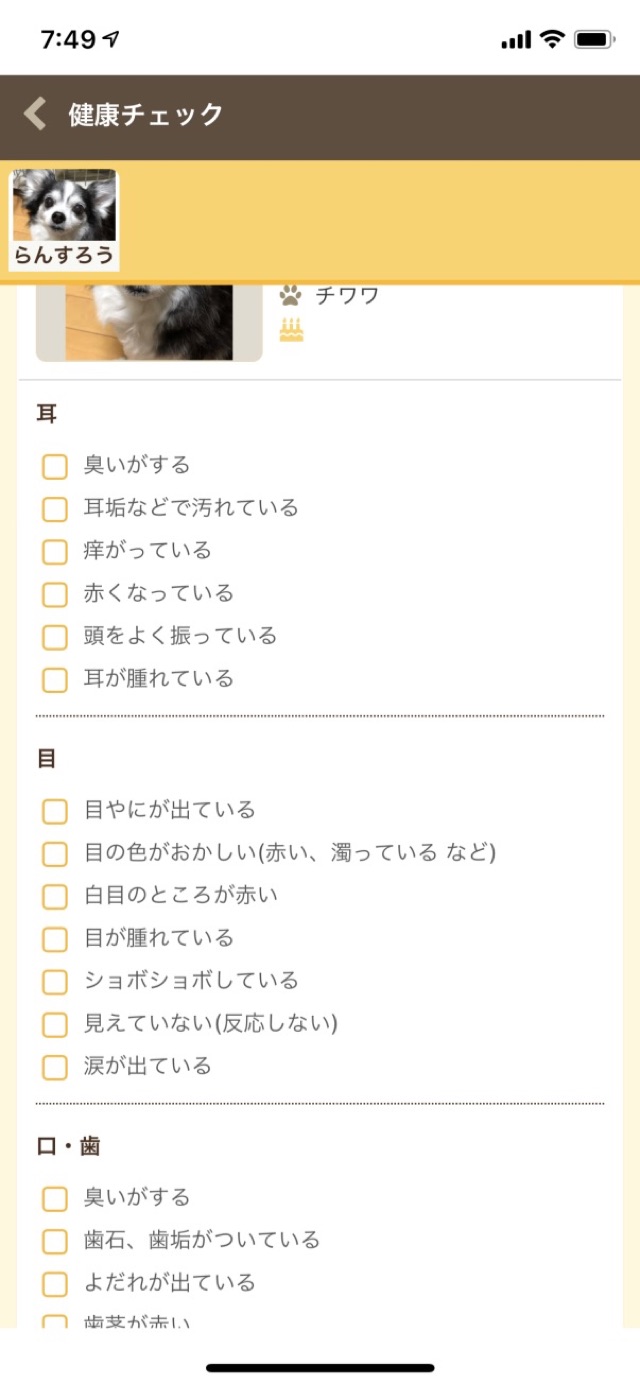This screenshot has width=640, height=1384.
Task: Check the 耳が腫れている box
Action: (55, 680)
